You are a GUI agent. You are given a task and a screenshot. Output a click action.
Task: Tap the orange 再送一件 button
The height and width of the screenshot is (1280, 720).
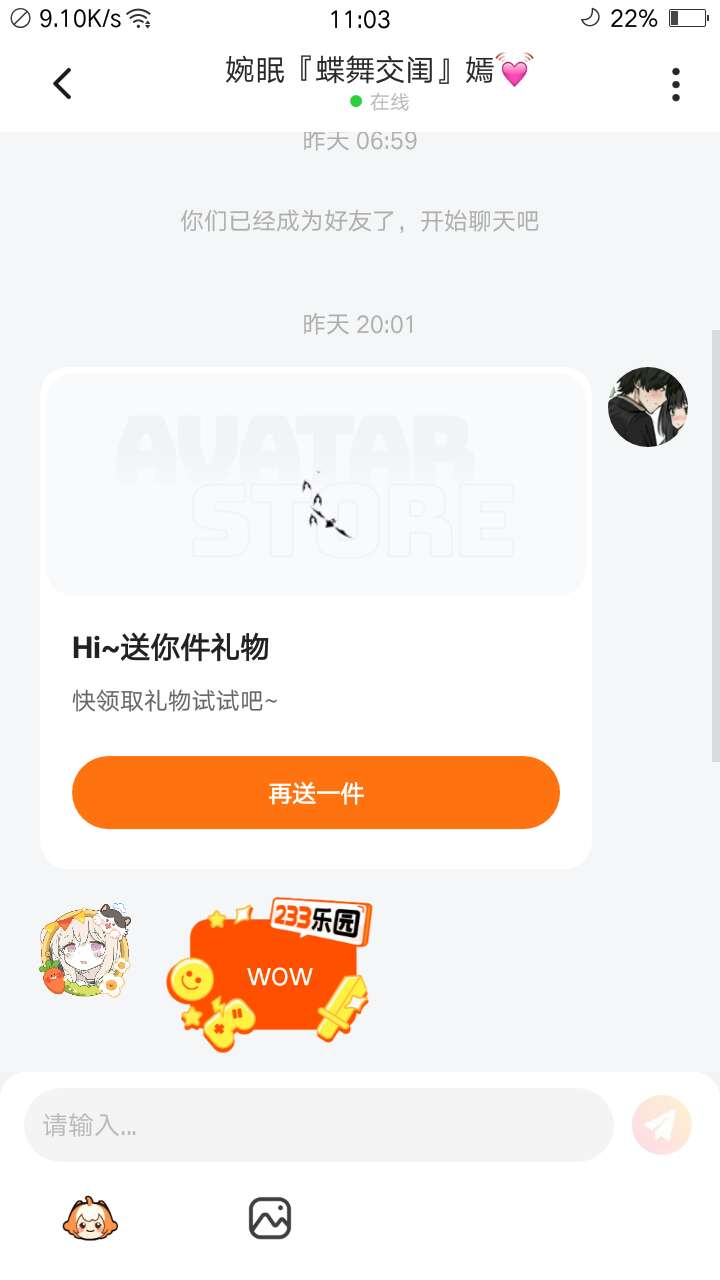click(x=315, y=793)
